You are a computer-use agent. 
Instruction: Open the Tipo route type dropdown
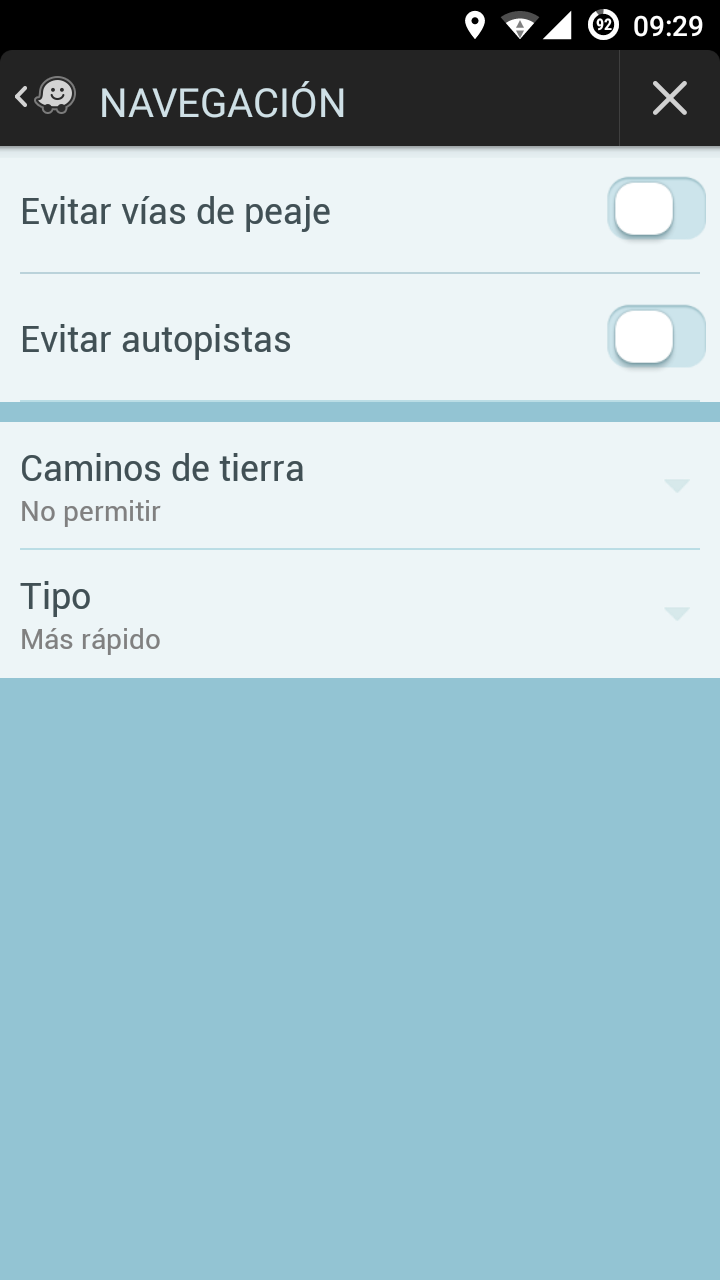coord(678,613)
